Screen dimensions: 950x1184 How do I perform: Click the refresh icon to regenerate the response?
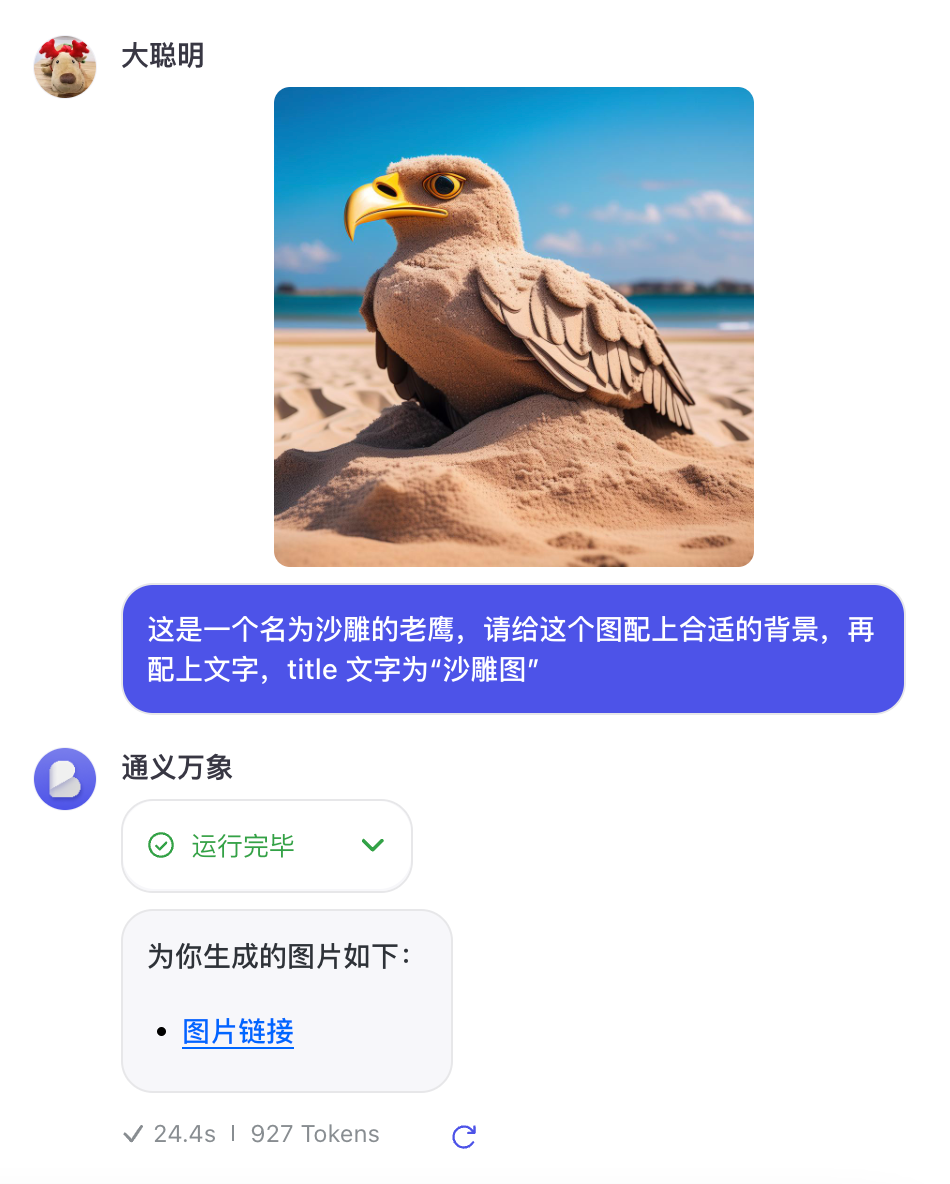462,1134
